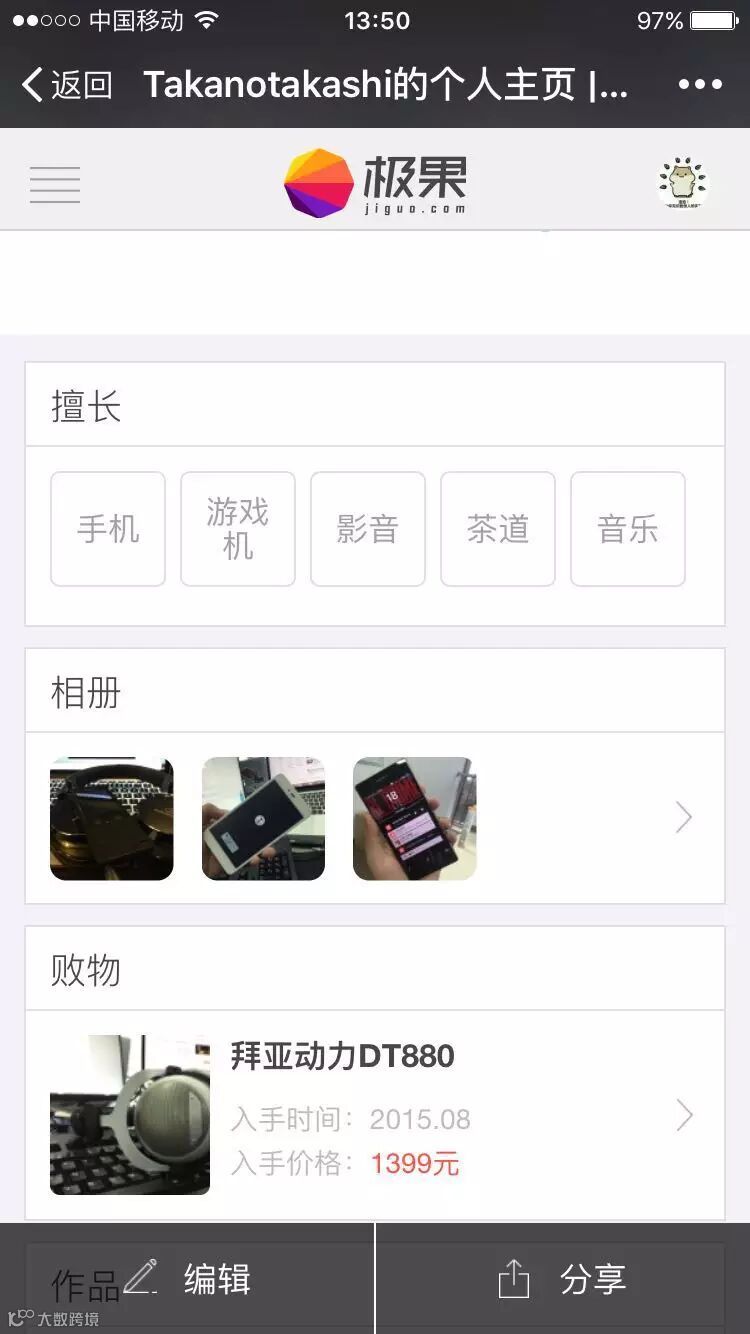Go to the 极果 home logo
Viewport: 750px width, 1334px height.
pyautogui.click(x=375, y=183)
